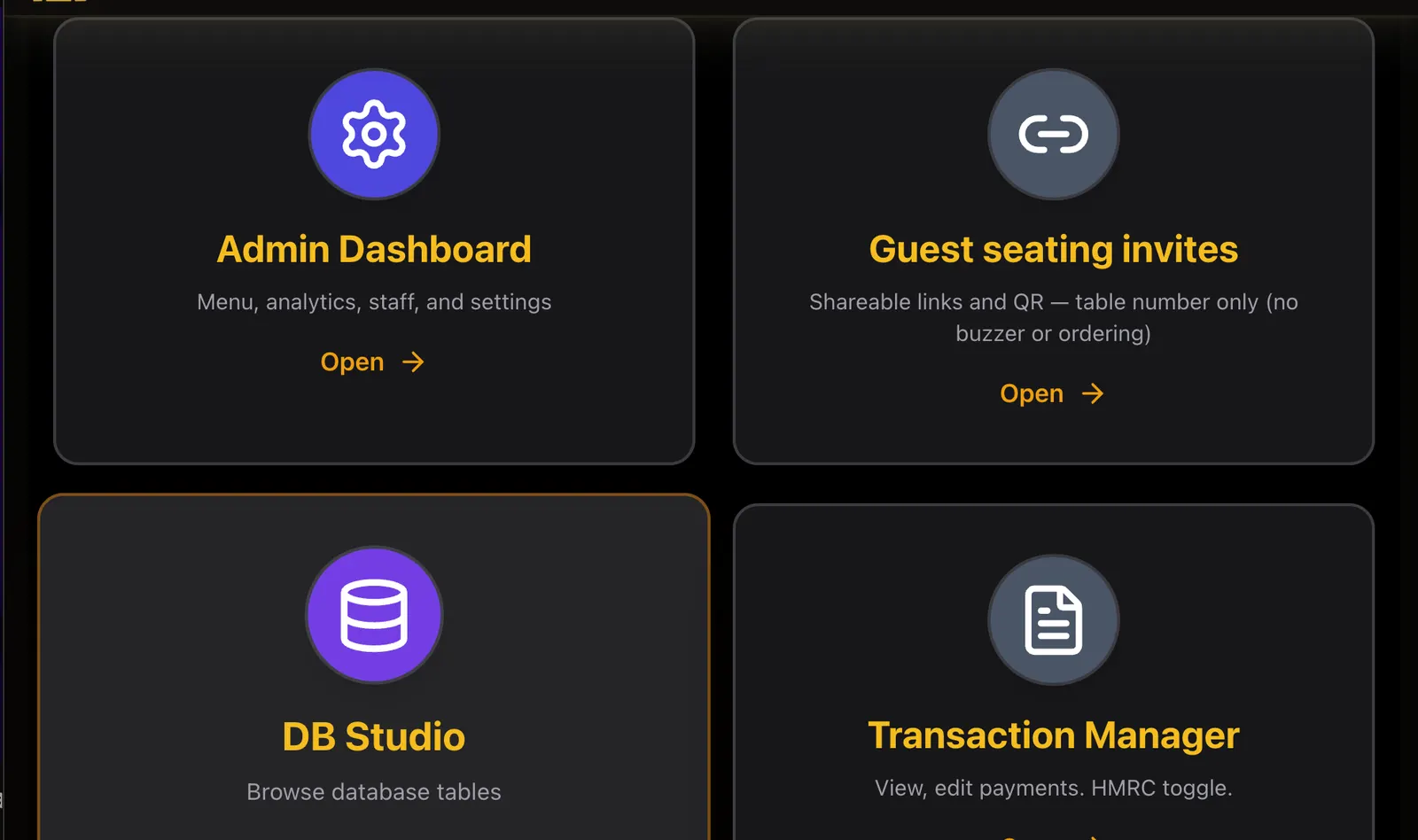Tap the Open link under Admin Dashboard
The width and height of the screenshot is (1418, 840).
372,362
